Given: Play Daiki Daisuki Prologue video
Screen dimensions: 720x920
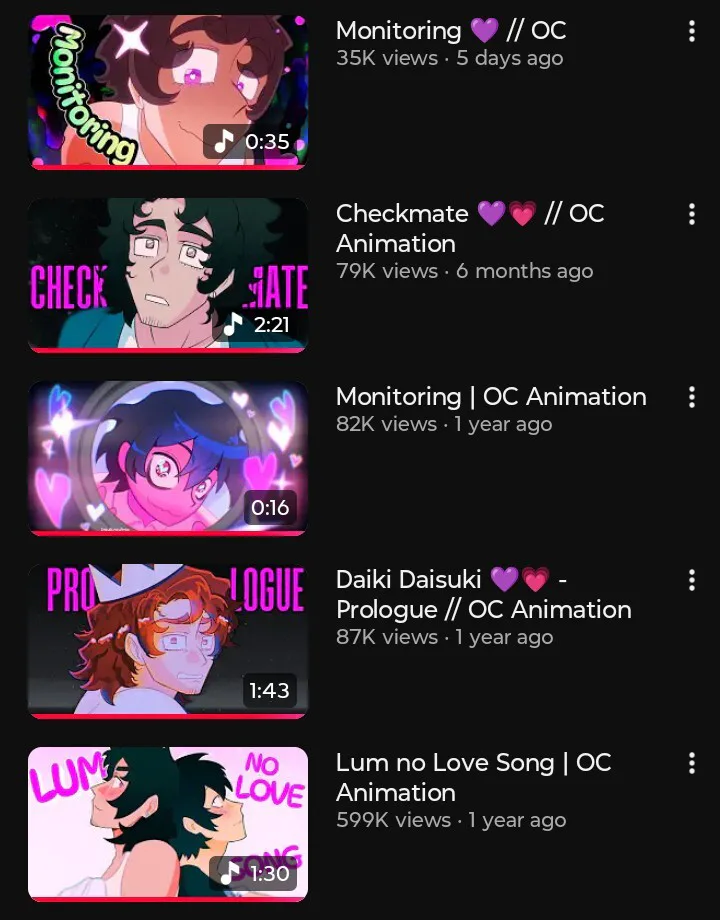Looking at the screenshot, I should (x=167, y=640).
